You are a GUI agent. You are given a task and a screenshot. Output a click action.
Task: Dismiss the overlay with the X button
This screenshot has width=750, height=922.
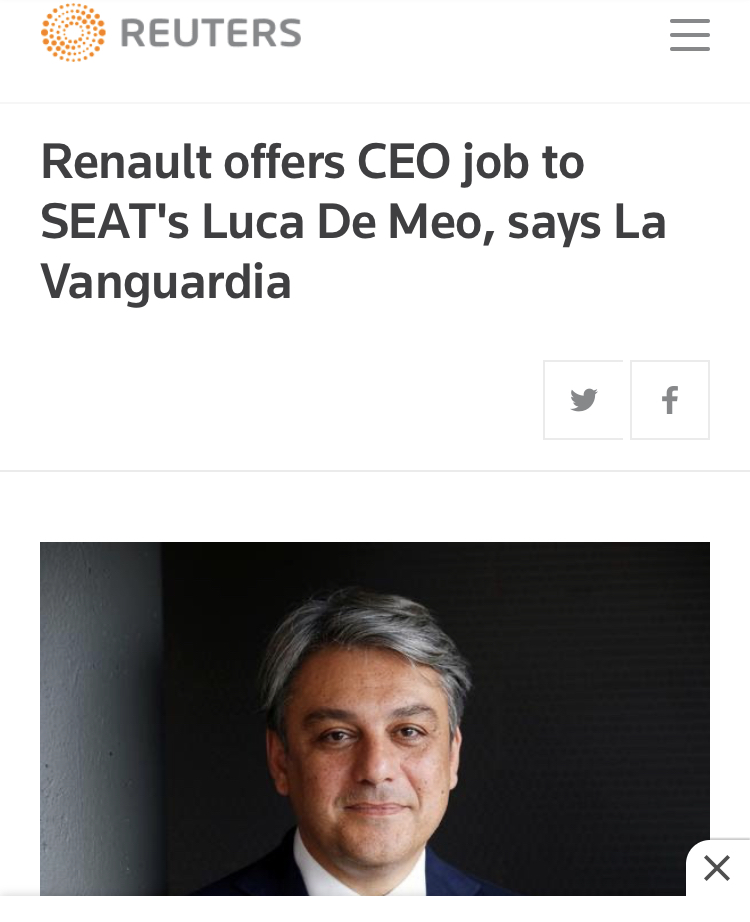coord(716,868)
